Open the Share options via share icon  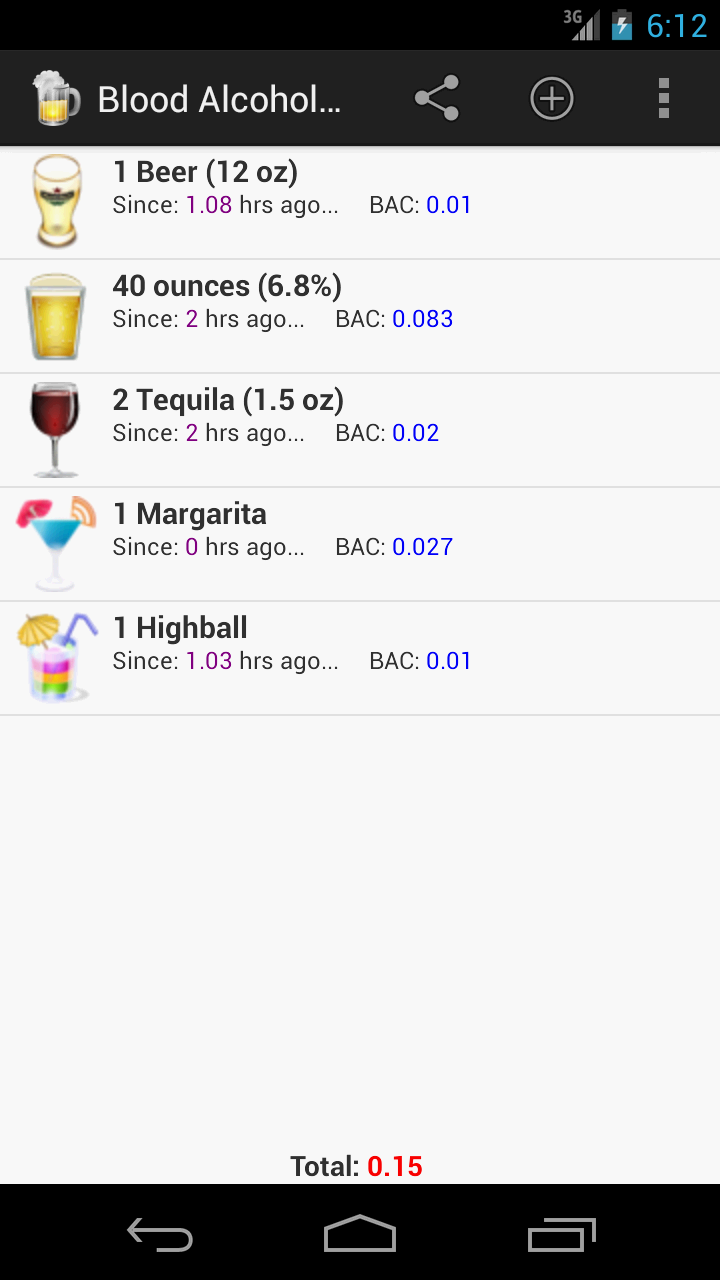[436, 98]
